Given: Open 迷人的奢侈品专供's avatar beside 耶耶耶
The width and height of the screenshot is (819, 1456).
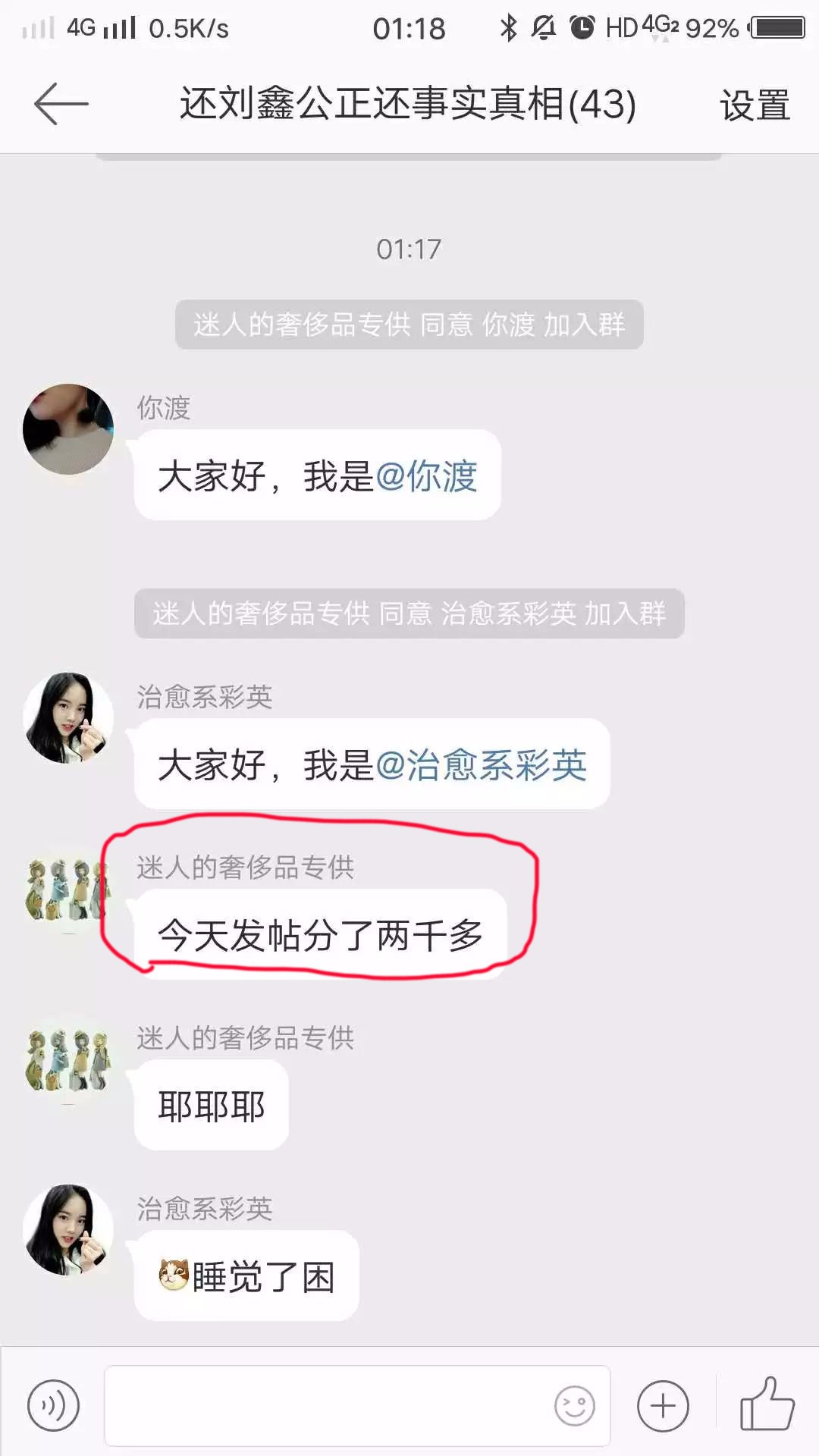Looking at the screenshot, I should click(68, 1059).
